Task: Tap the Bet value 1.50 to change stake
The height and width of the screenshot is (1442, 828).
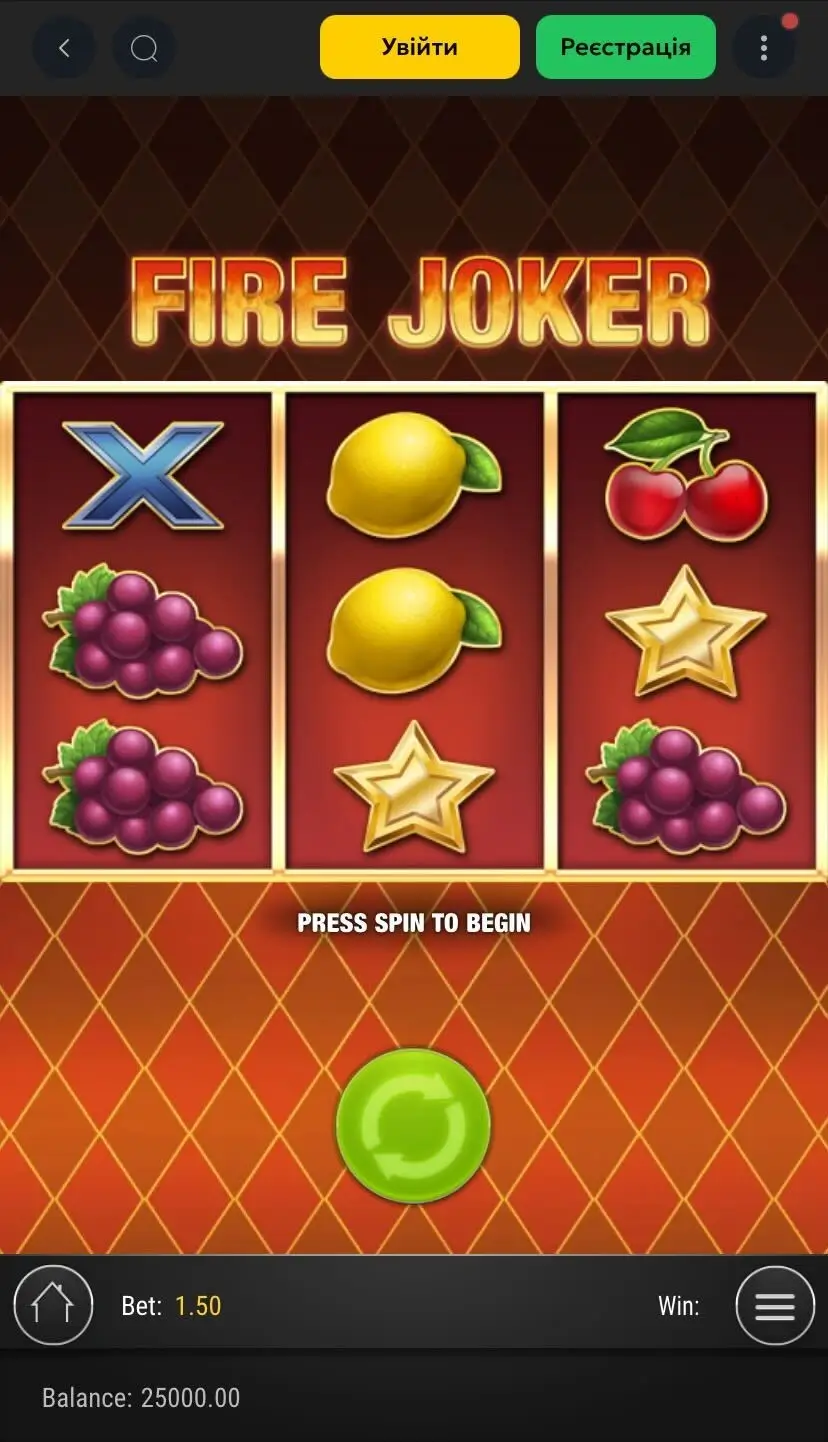Action: (199, 1305)
